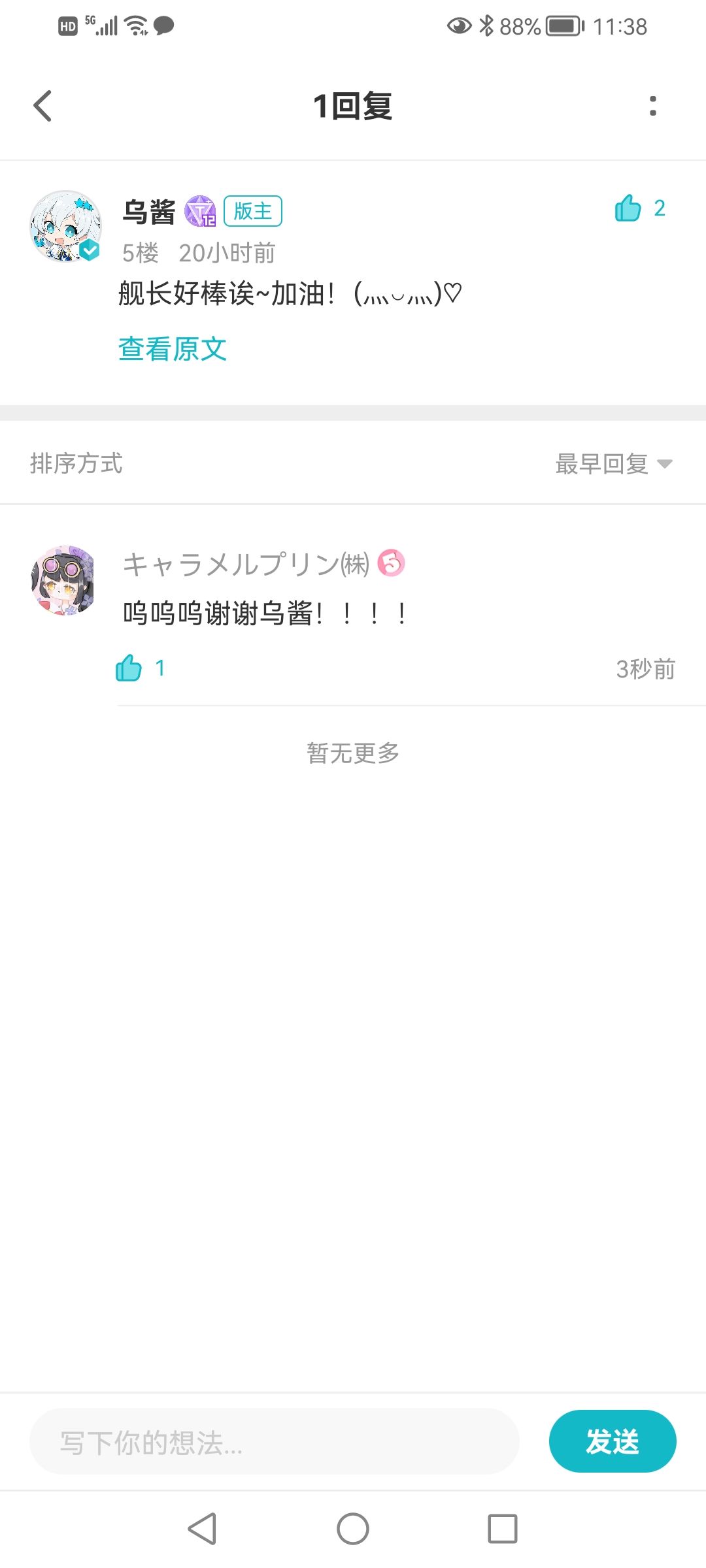Expand the sort order chevron arrow
This screenshot has width=706, height=1568.
point(666,464)
